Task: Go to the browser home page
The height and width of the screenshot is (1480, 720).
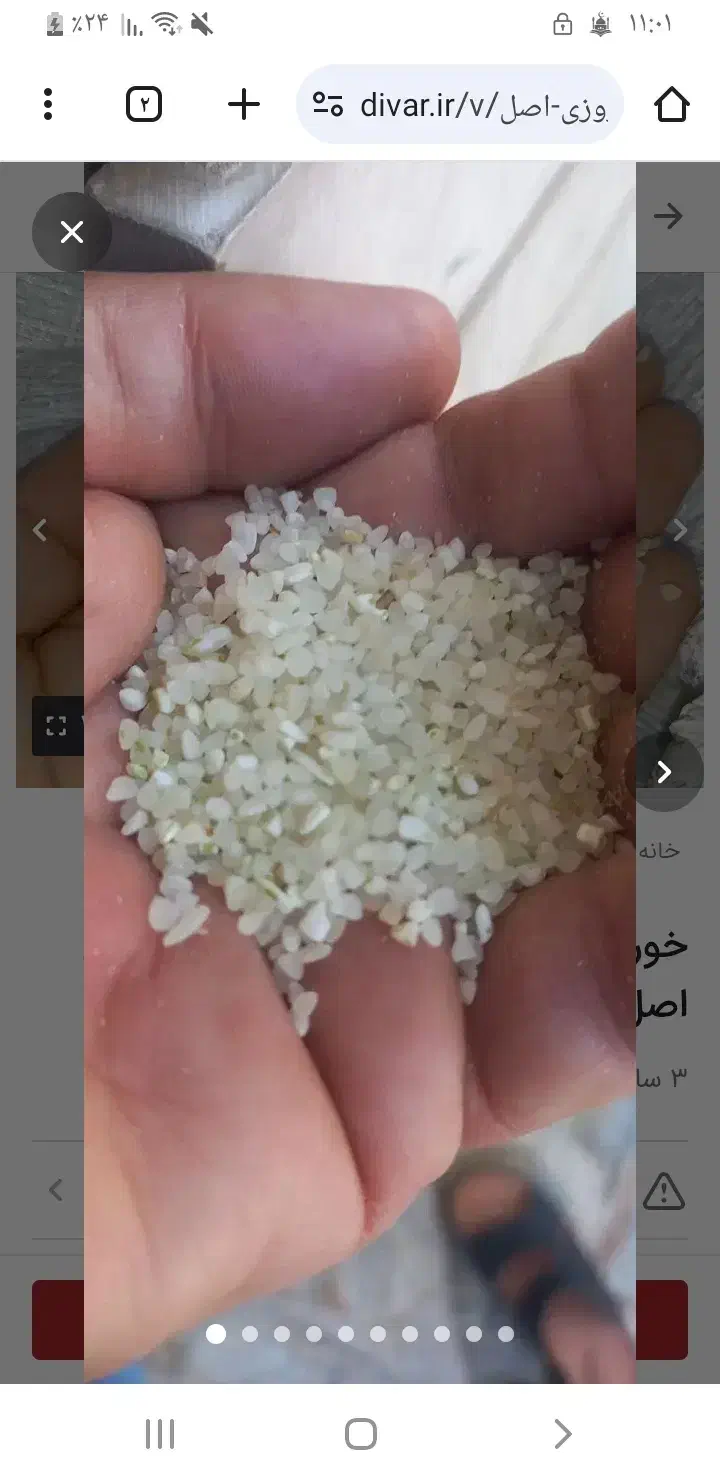Action: (671, 104)
